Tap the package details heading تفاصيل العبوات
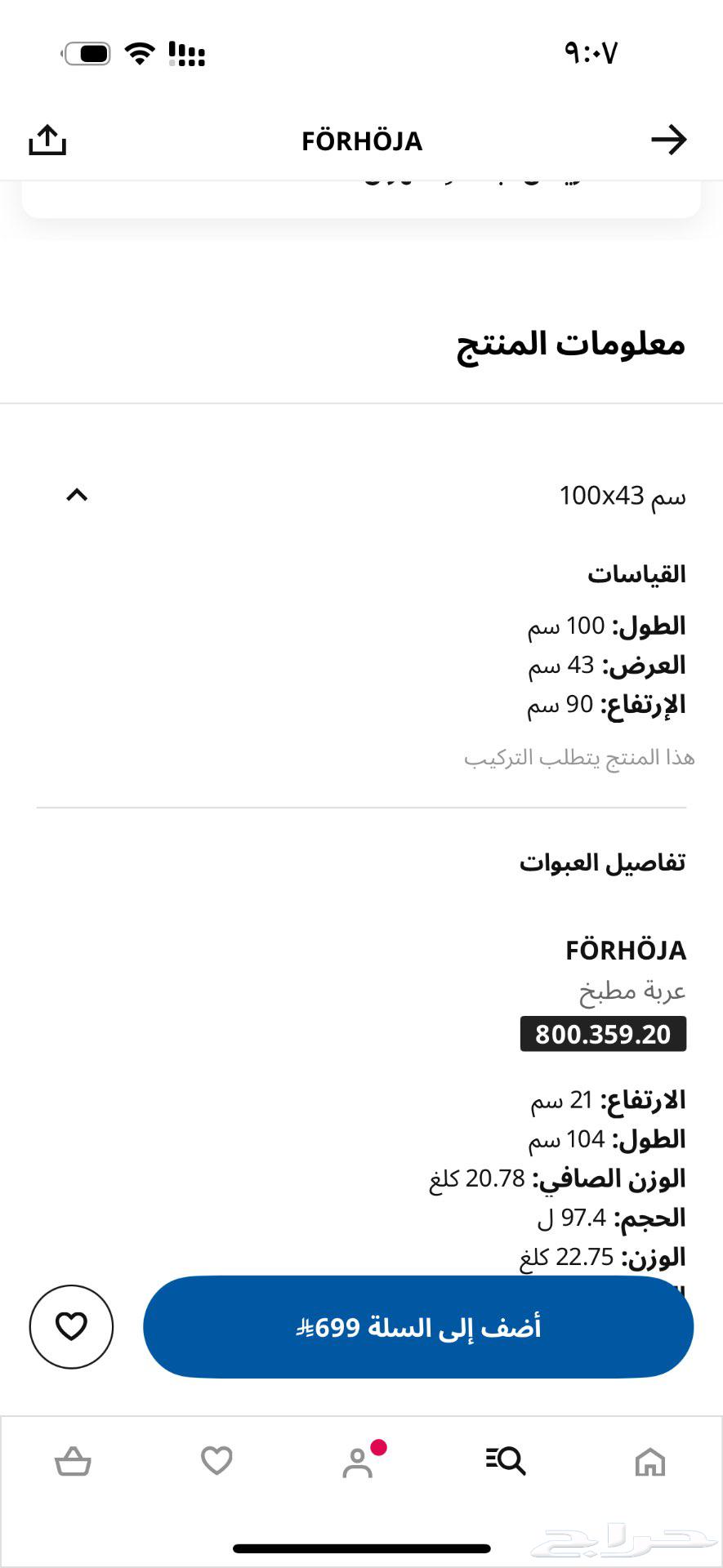 pos(603,862)
